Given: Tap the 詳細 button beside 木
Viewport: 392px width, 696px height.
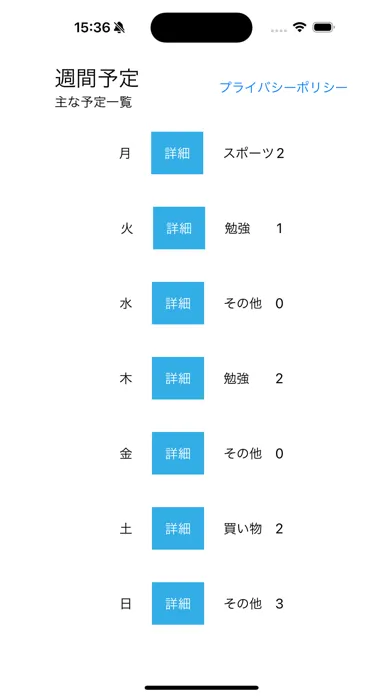Looking at the screenshot, I should [178, 378].
